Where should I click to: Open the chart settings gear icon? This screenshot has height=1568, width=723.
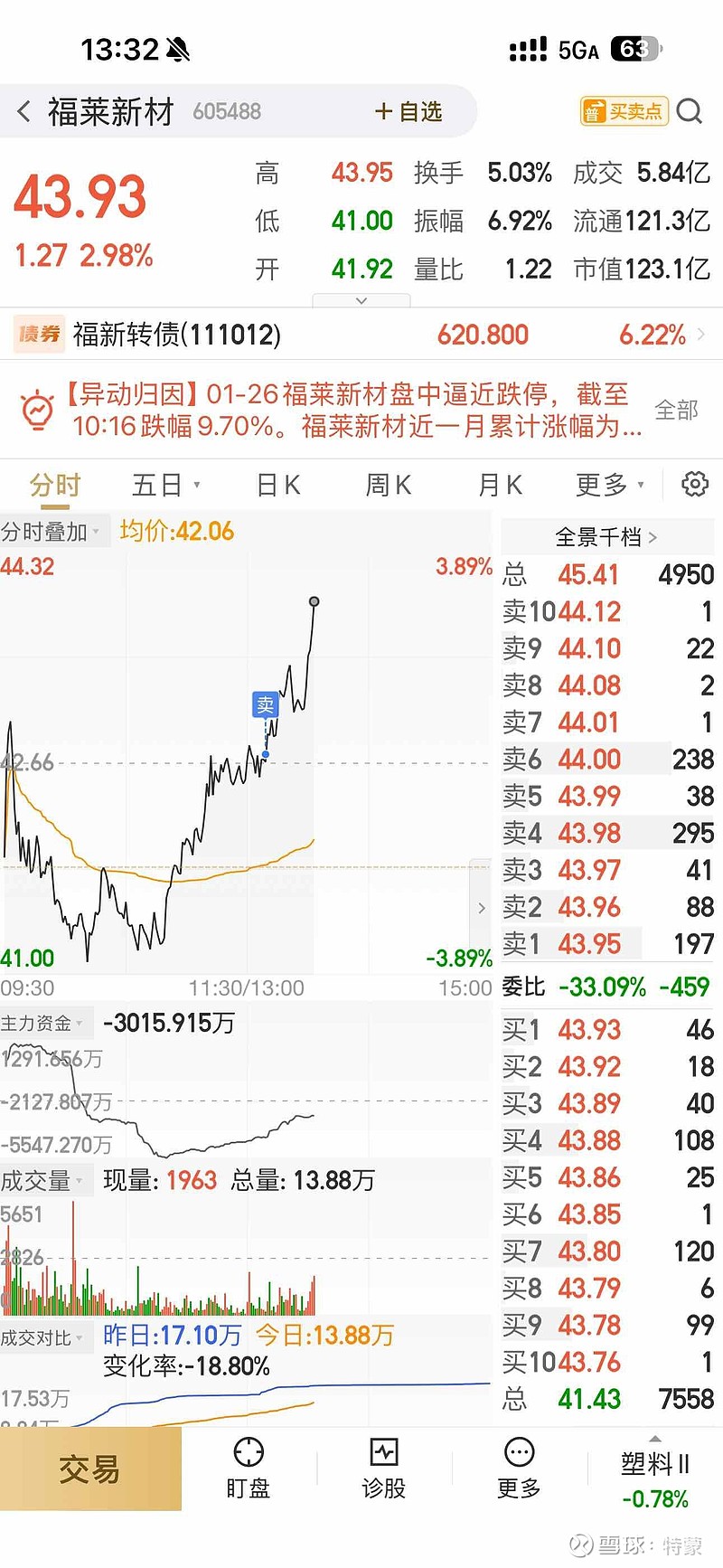click(695, 484)
